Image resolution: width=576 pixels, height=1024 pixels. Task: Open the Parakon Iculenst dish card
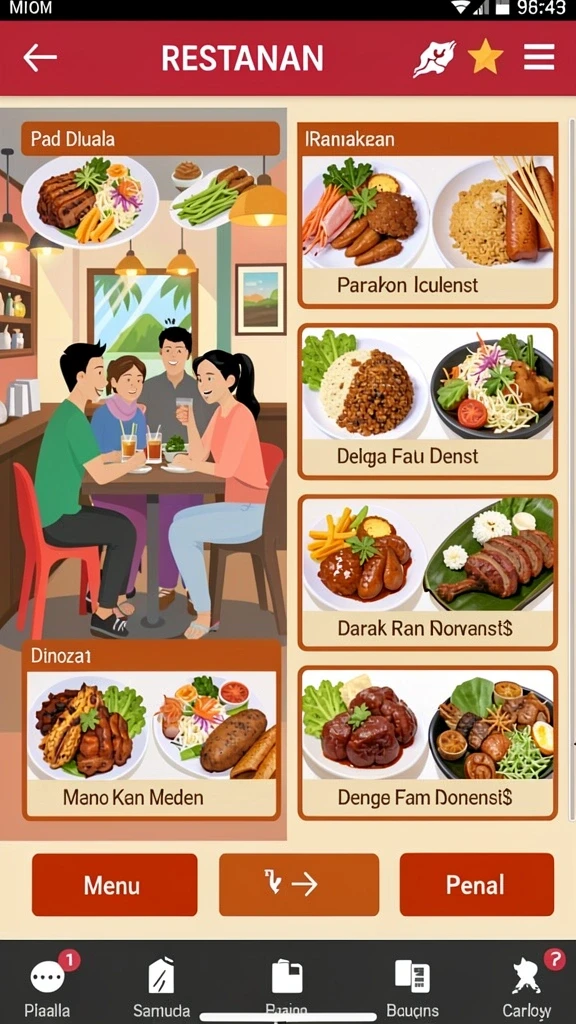pyautogui.click(x=428, y=215)
